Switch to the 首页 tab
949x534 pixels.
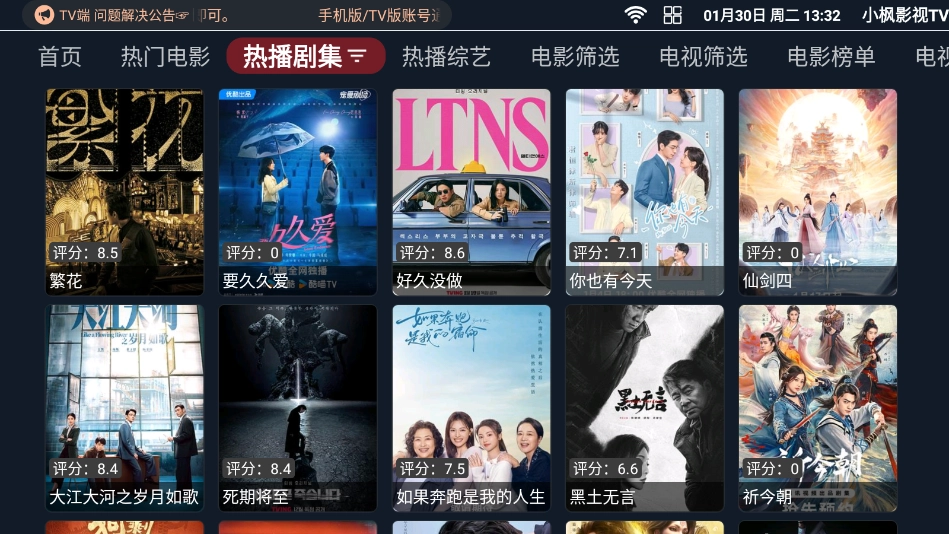coord(60,57)
